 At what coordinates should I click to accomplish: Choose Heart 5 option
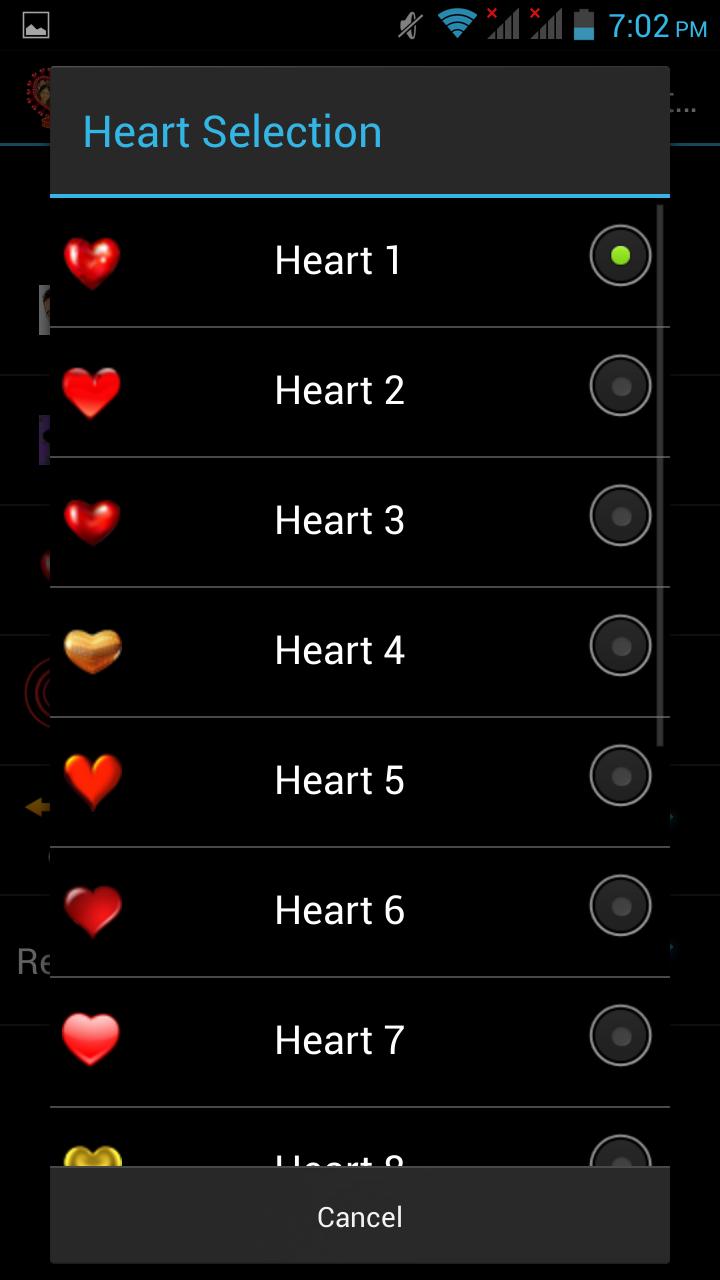[x=359, y=782]
